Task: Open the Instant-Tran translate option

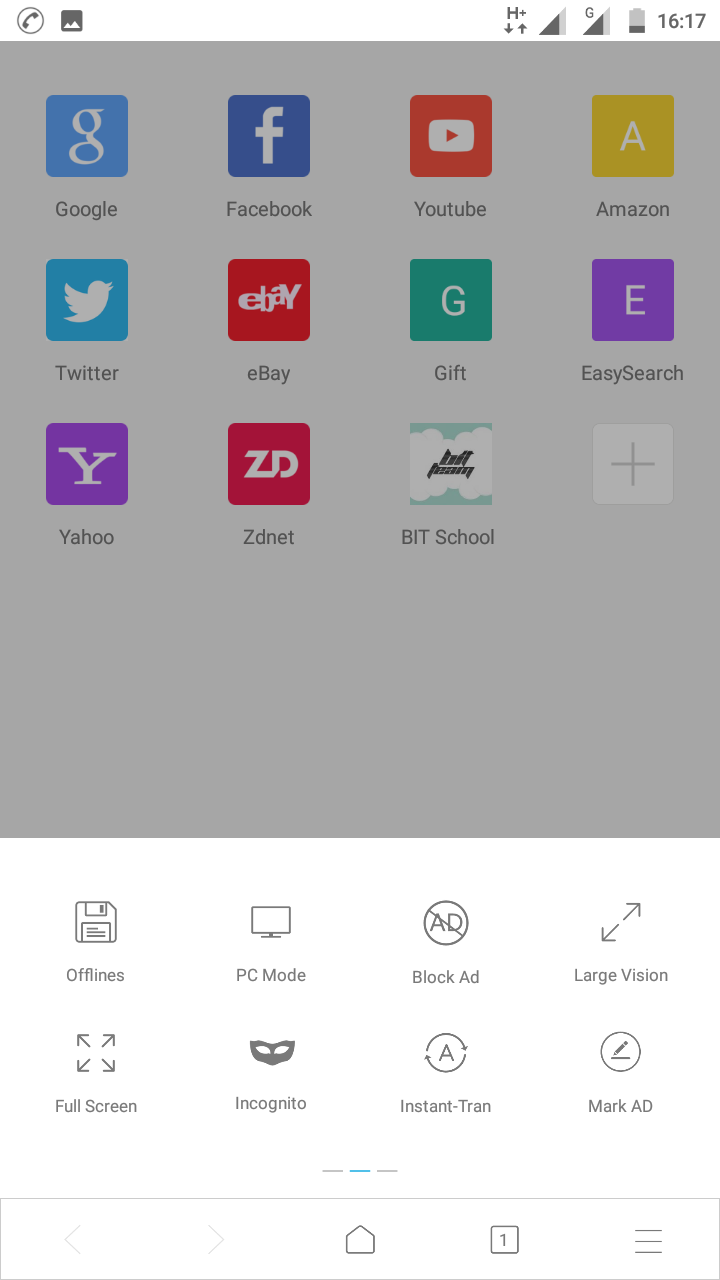Action: (x=446, y=1073)
